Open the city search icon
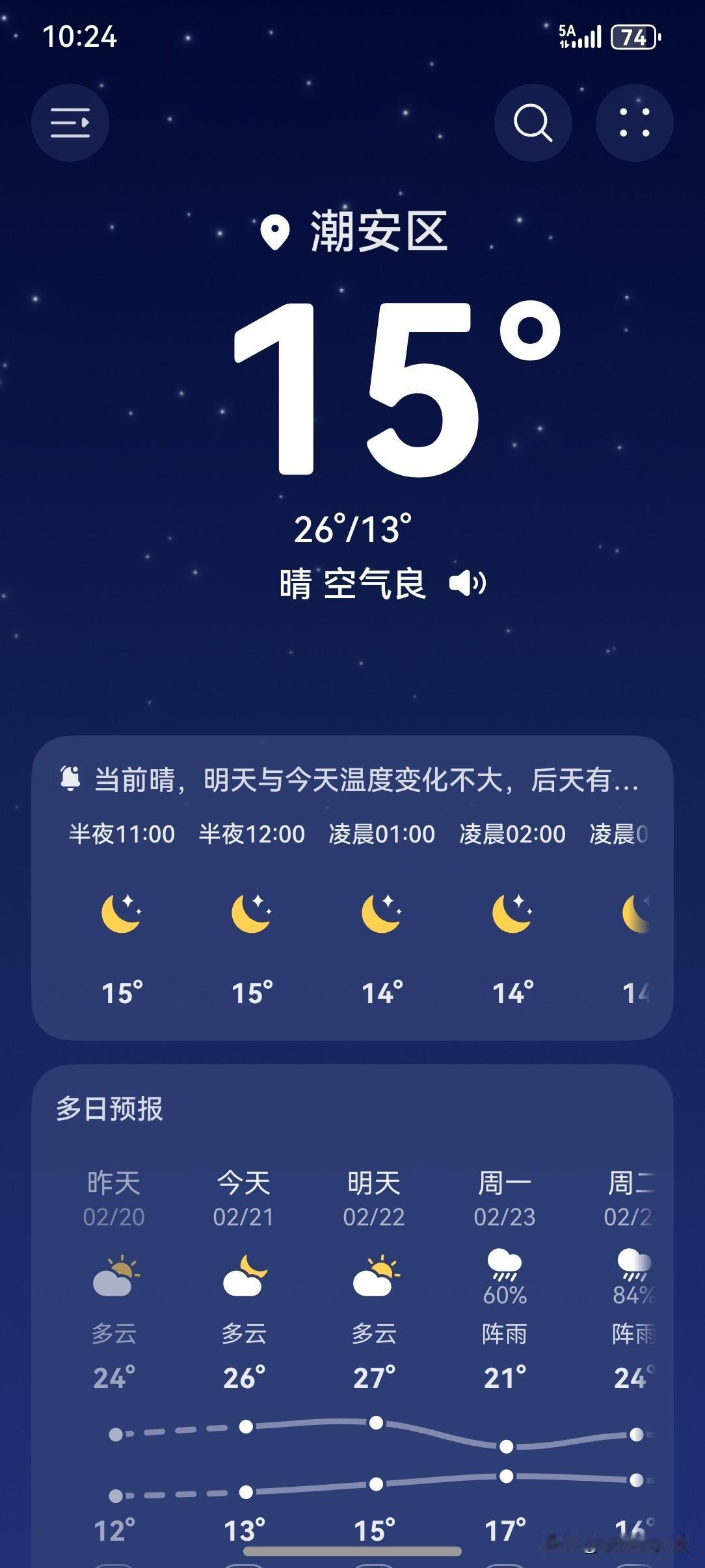Image resolution: width=705 pixels, height=1568 pixels. pos(532,123)
